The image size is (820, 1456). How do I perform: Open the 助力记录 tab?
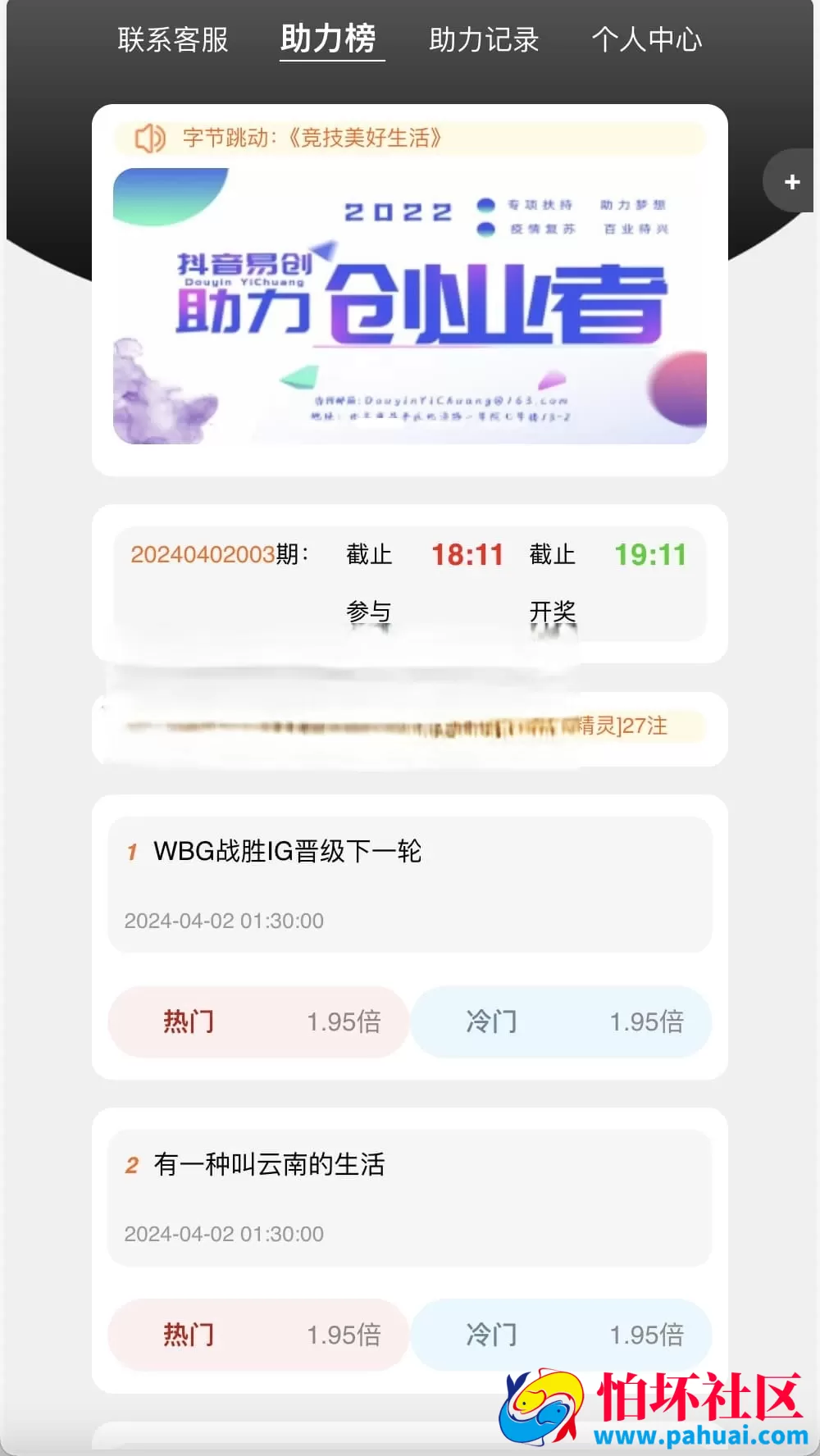pos(483,39)
